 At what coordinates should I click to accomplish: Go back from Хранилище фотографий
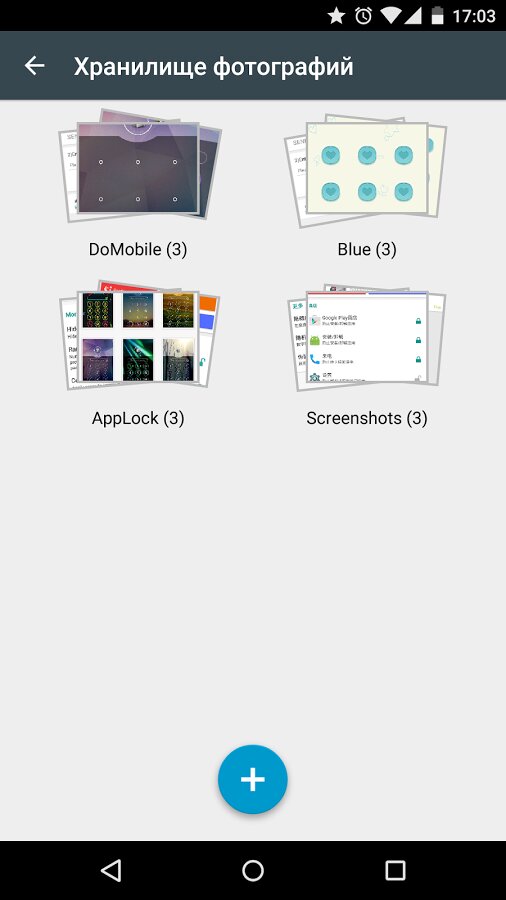pyautogui.click(x=34, y=66)
